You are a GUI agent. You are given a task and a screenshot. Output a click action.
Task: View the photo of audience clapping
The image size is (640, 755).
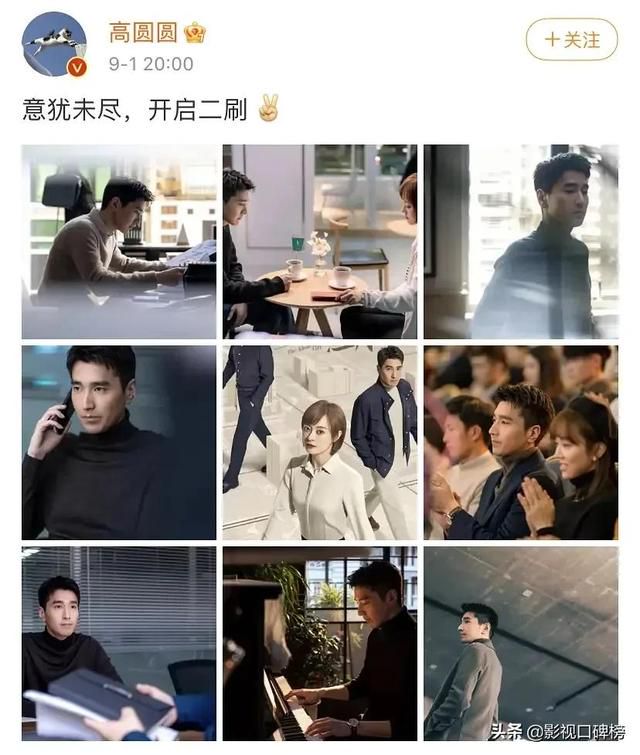click(x=521, y=442)
